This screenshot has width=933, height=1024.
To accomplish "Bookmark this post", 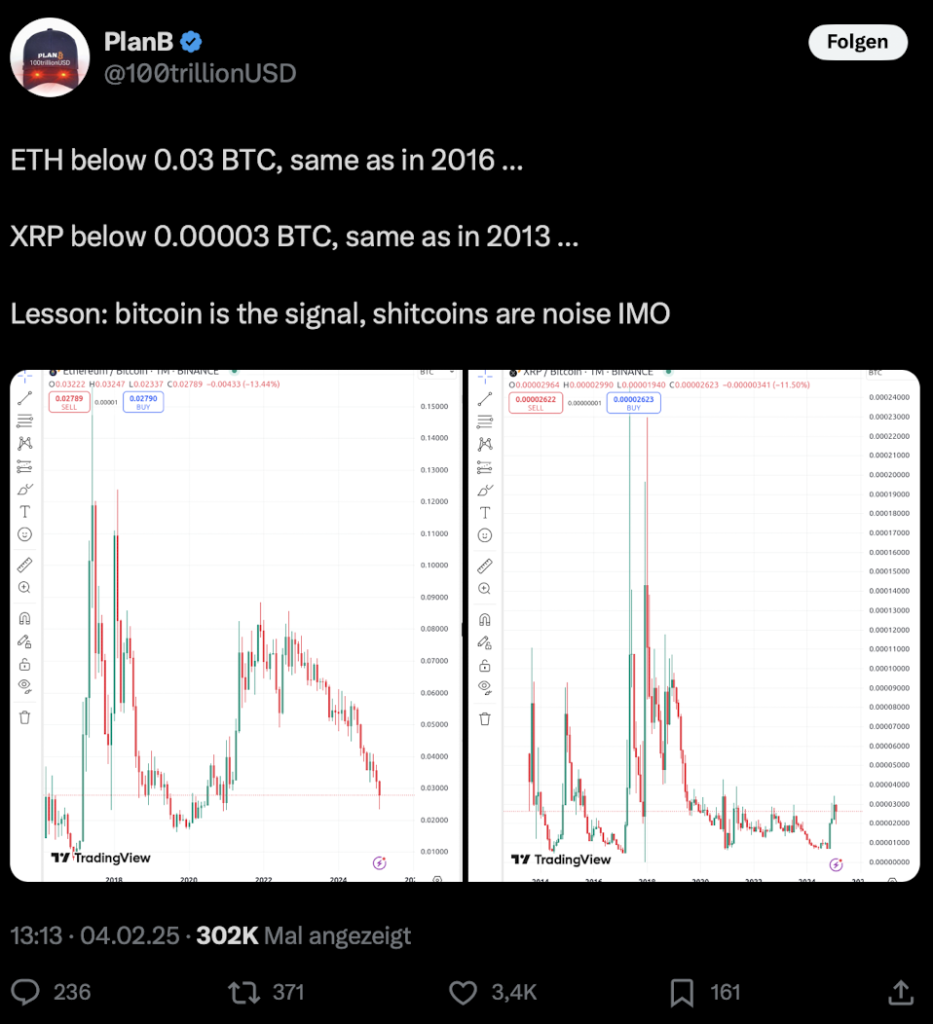I will [682, 992].
